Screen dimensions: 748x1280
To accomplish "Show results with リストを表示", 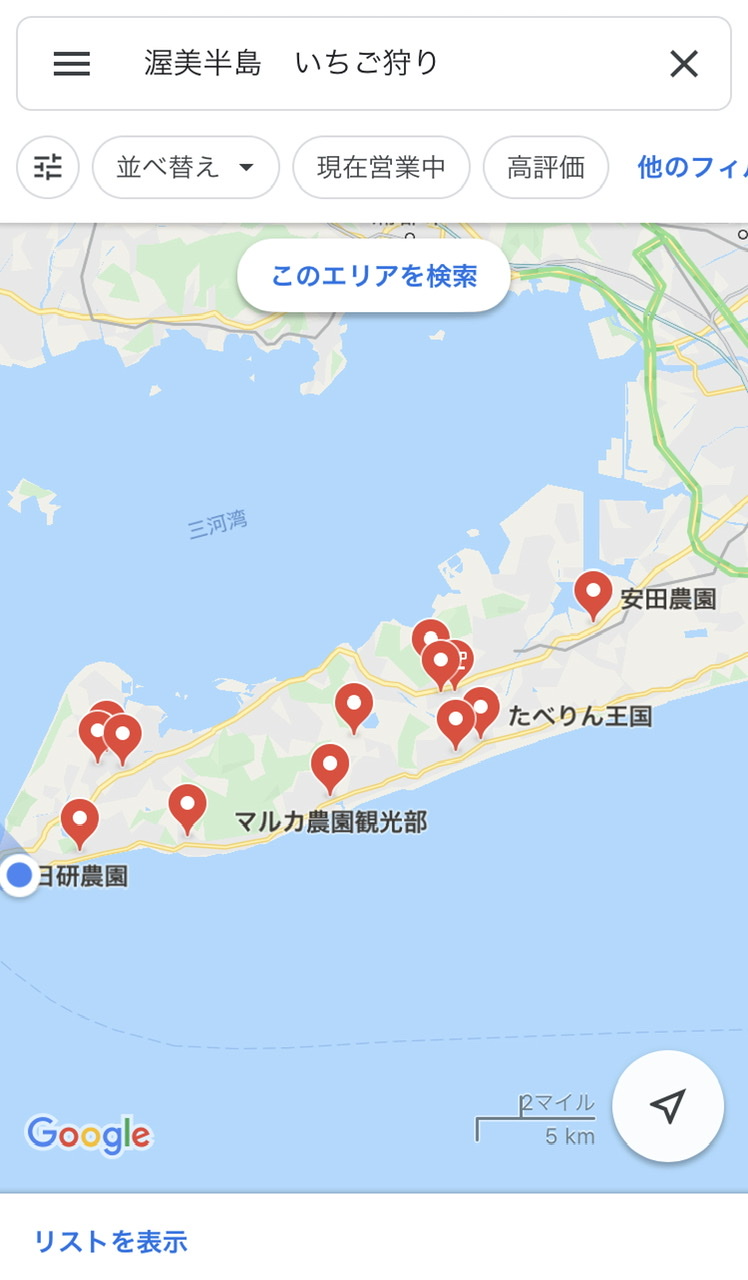I will tap(111, 1241).
